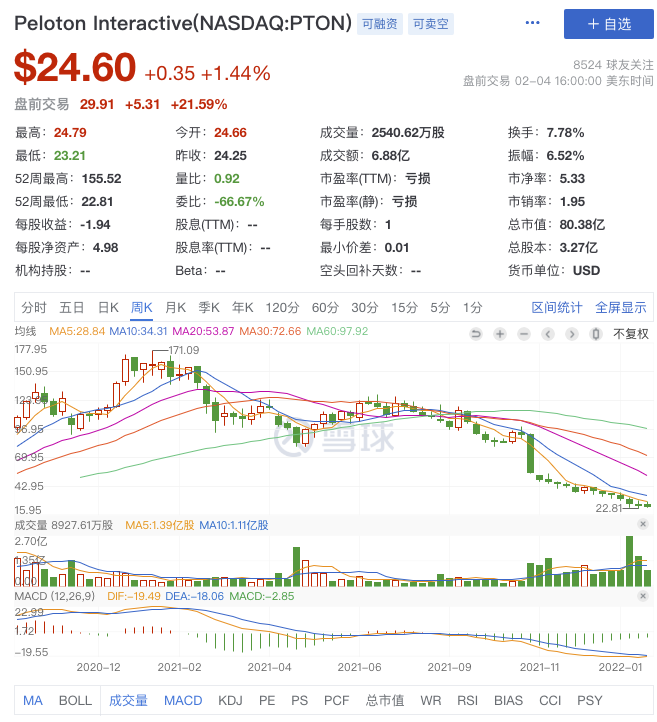
Task: Enable the BOLL indicator
Action: [x=75, y=700]
